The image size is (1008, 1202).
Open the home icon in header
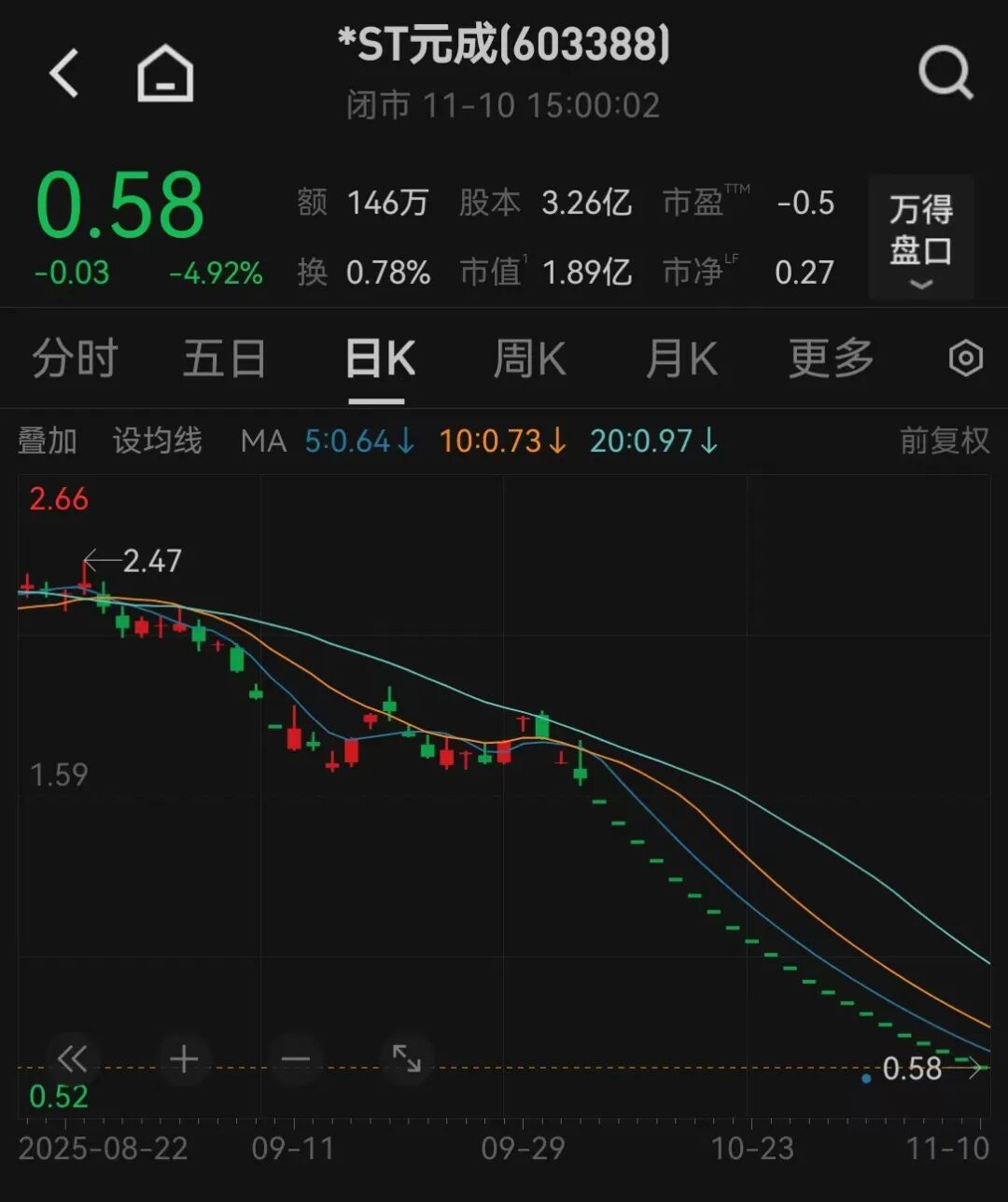click(x=165, y=74)
